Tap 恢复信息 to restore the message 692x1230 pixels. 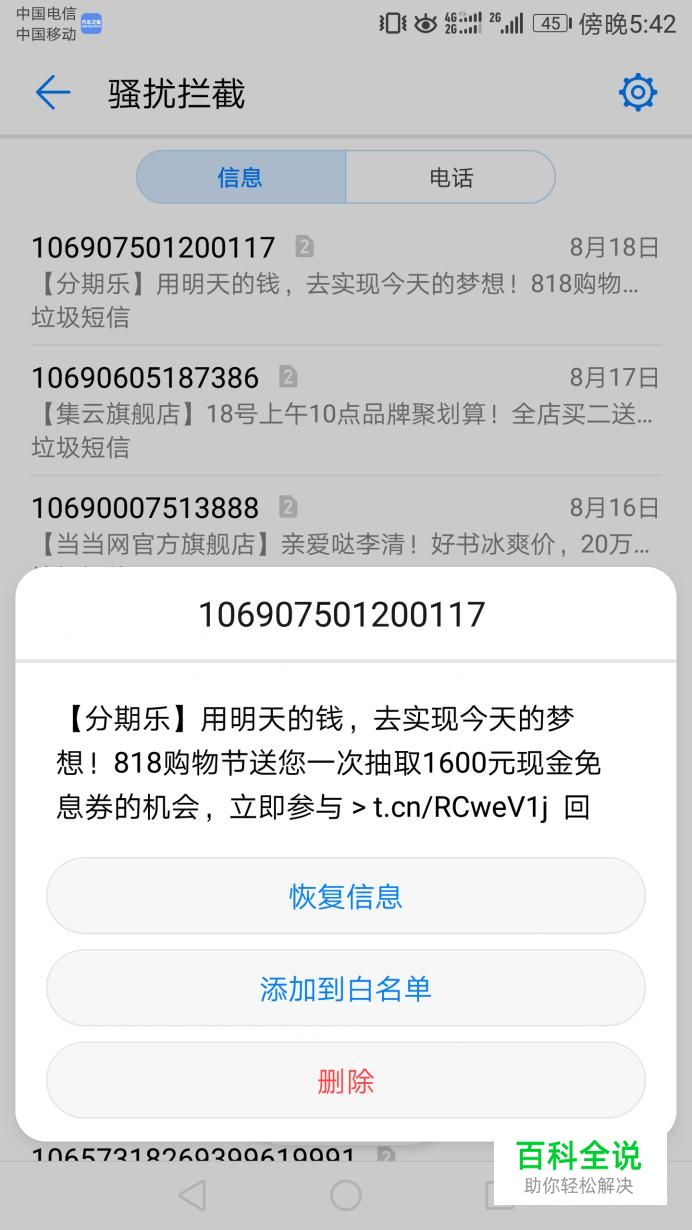(346, 896)
